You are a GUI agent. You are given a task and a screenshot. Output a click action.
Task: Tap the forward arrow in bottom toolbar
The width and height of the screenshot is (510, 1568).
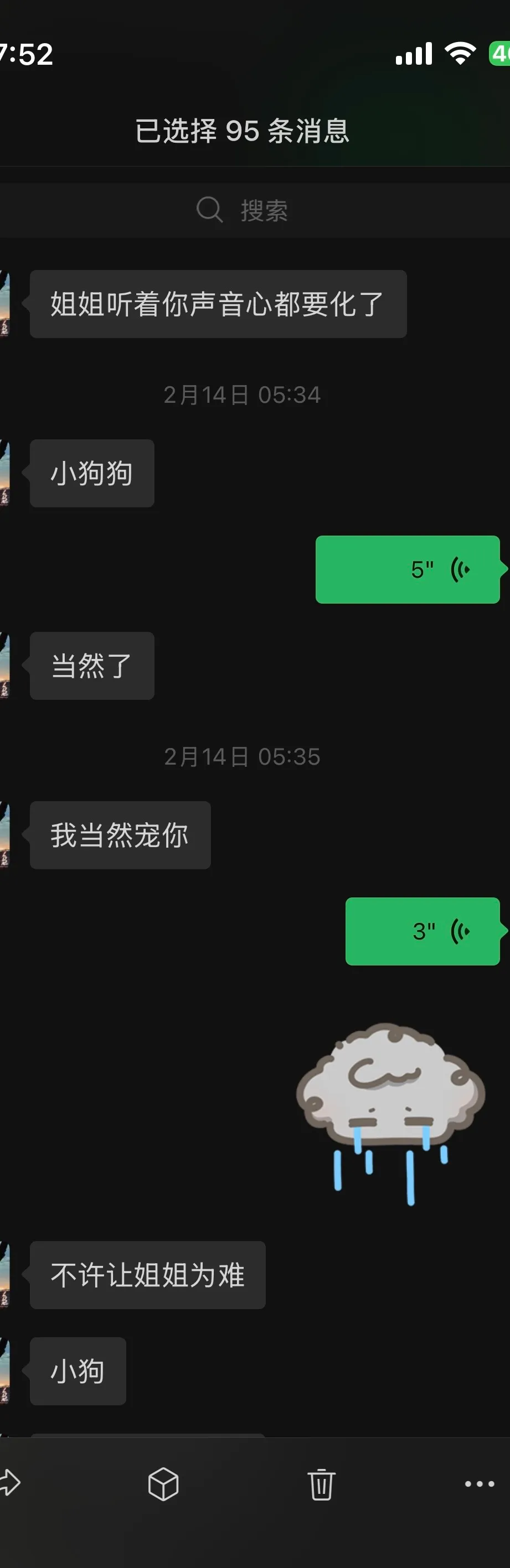[x=9, y=1483]
